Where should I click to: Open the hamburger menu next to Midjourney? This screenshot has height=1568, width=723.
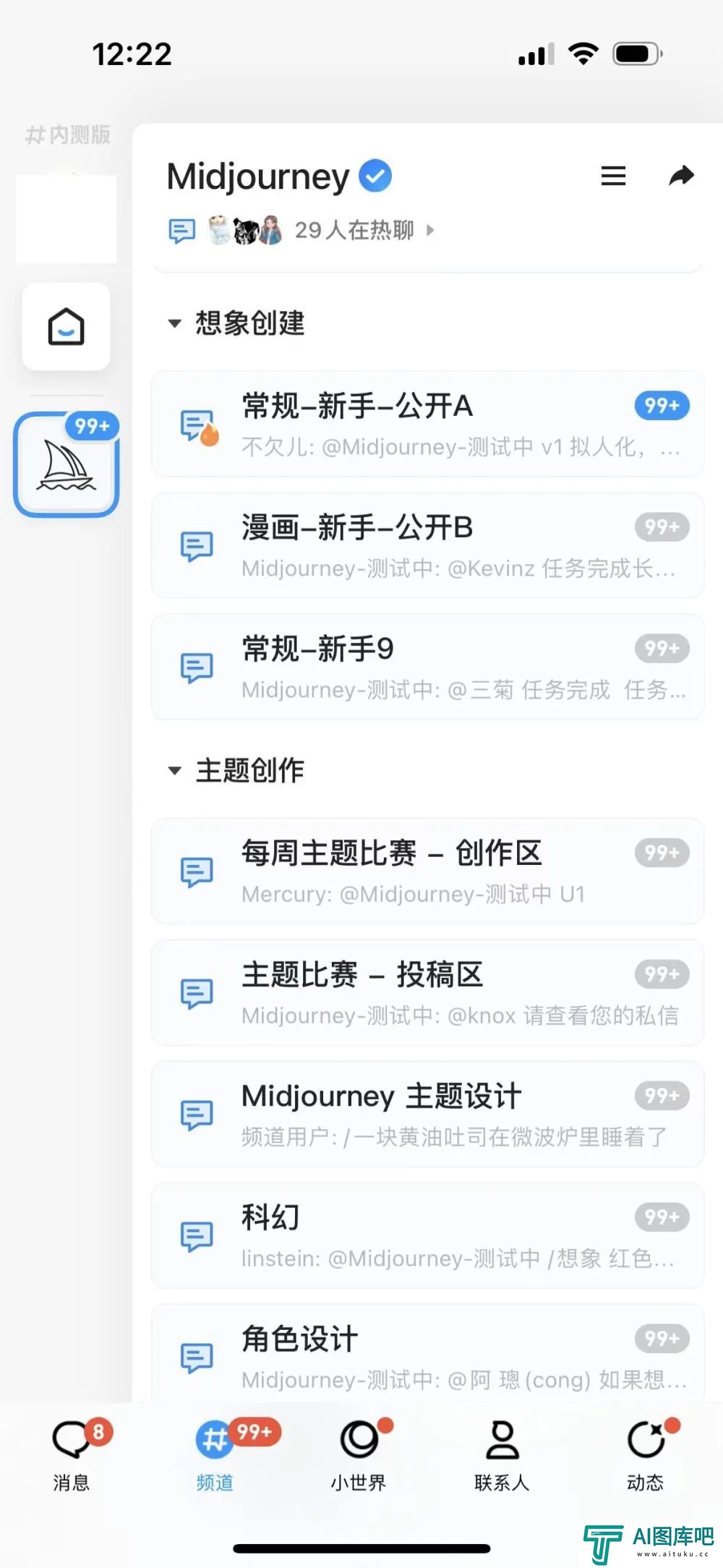pyautogui.click(x=613, y=176)
